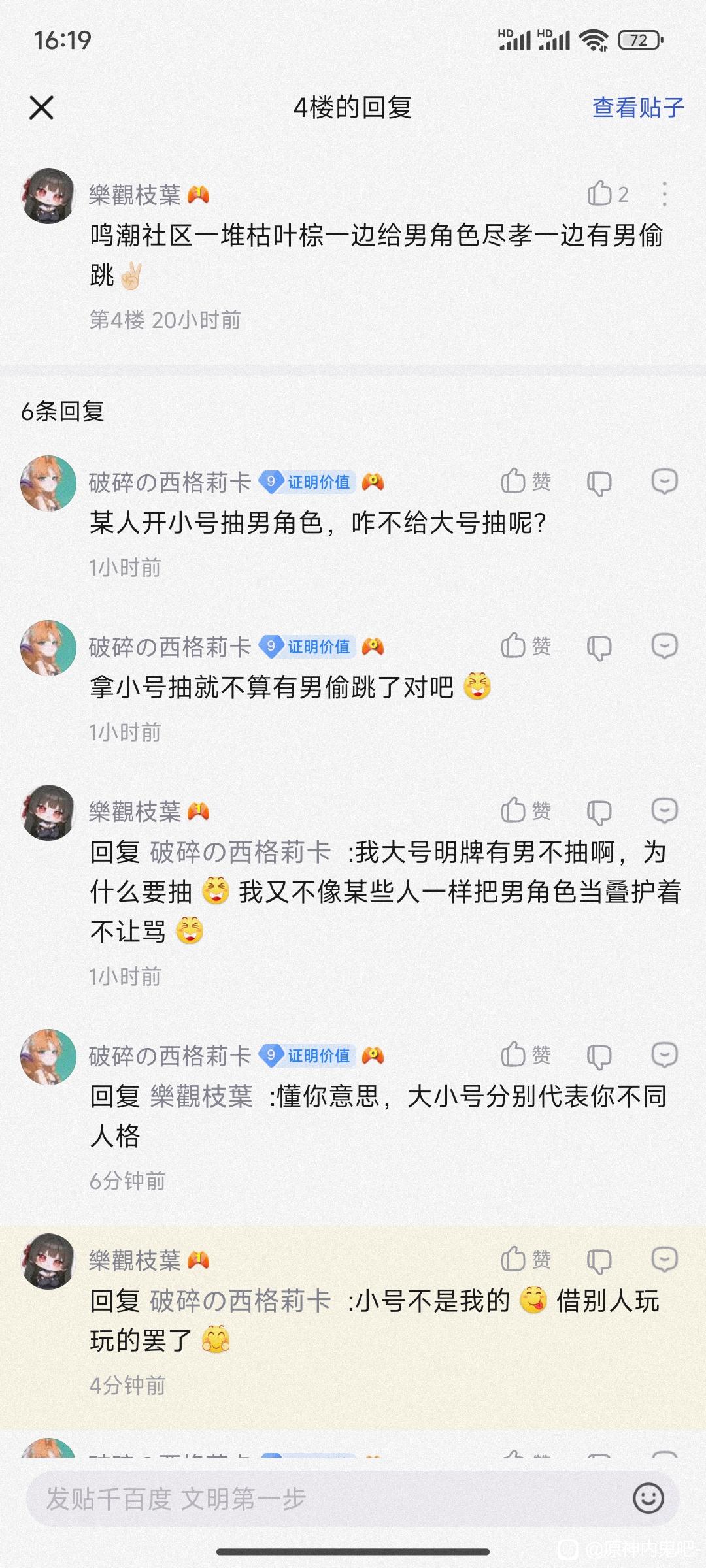The height and width of the screenshot is (1568, 706).
Task: Dislike the reply 小号不是我的
Action: click(599, 1261)
